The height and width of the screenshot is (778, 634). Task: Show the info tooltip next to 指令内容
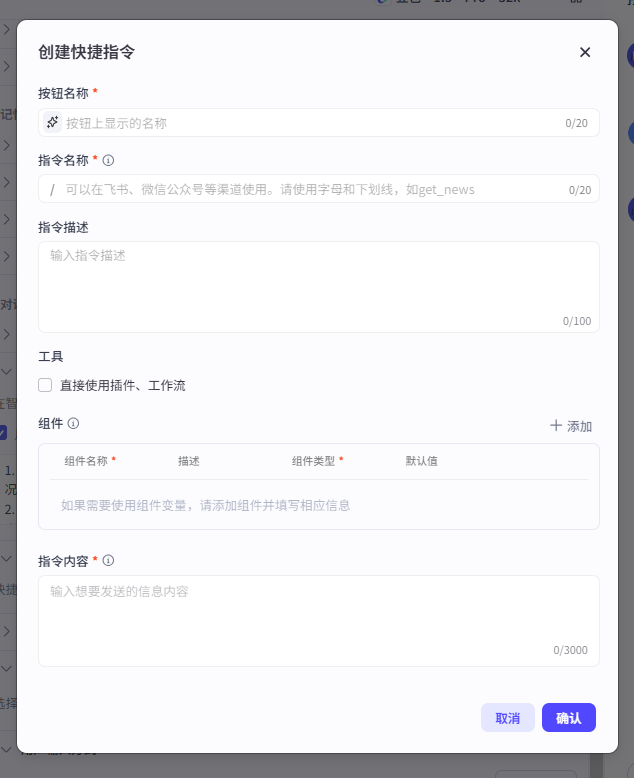[x=108, y=561]
